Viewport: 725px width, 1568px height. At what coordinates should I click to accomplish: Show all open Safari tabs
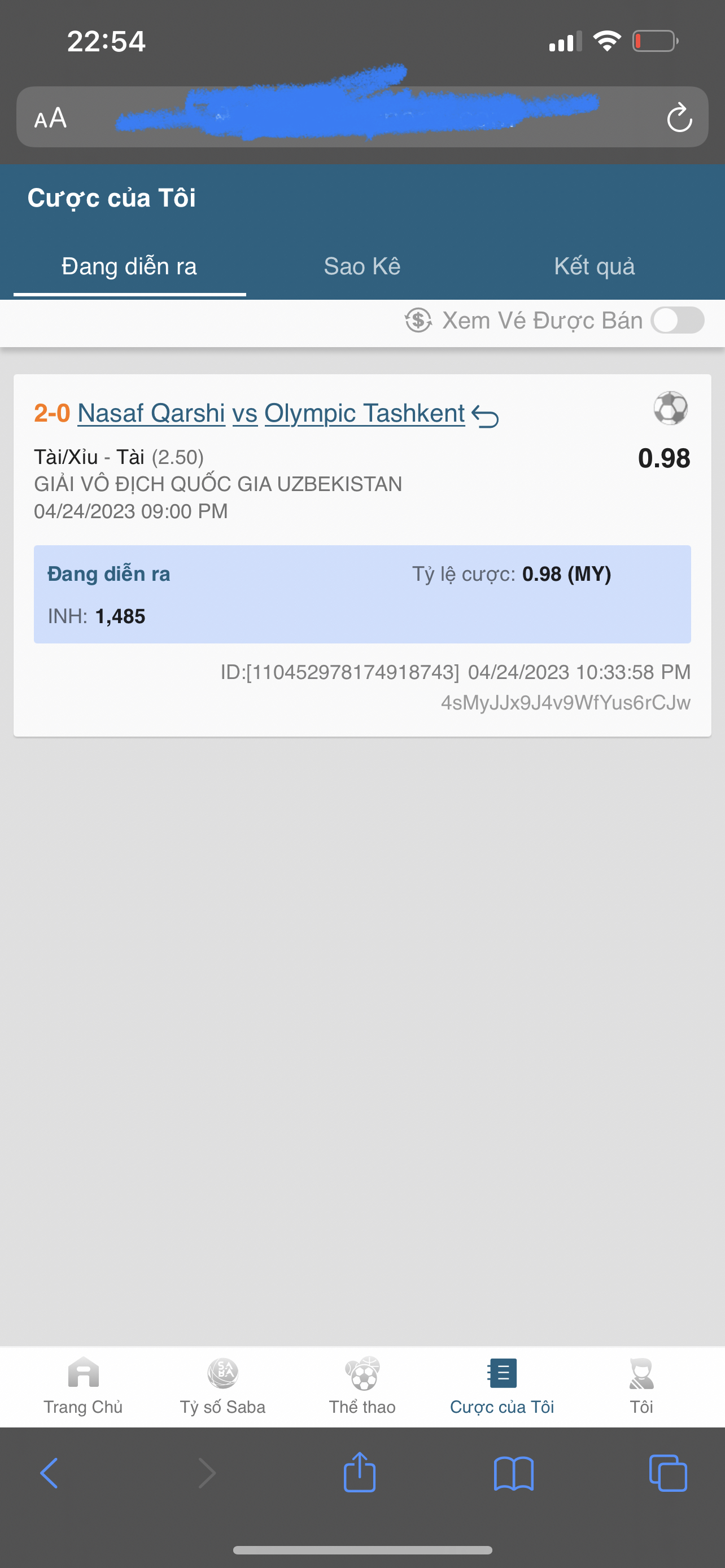668,1473
